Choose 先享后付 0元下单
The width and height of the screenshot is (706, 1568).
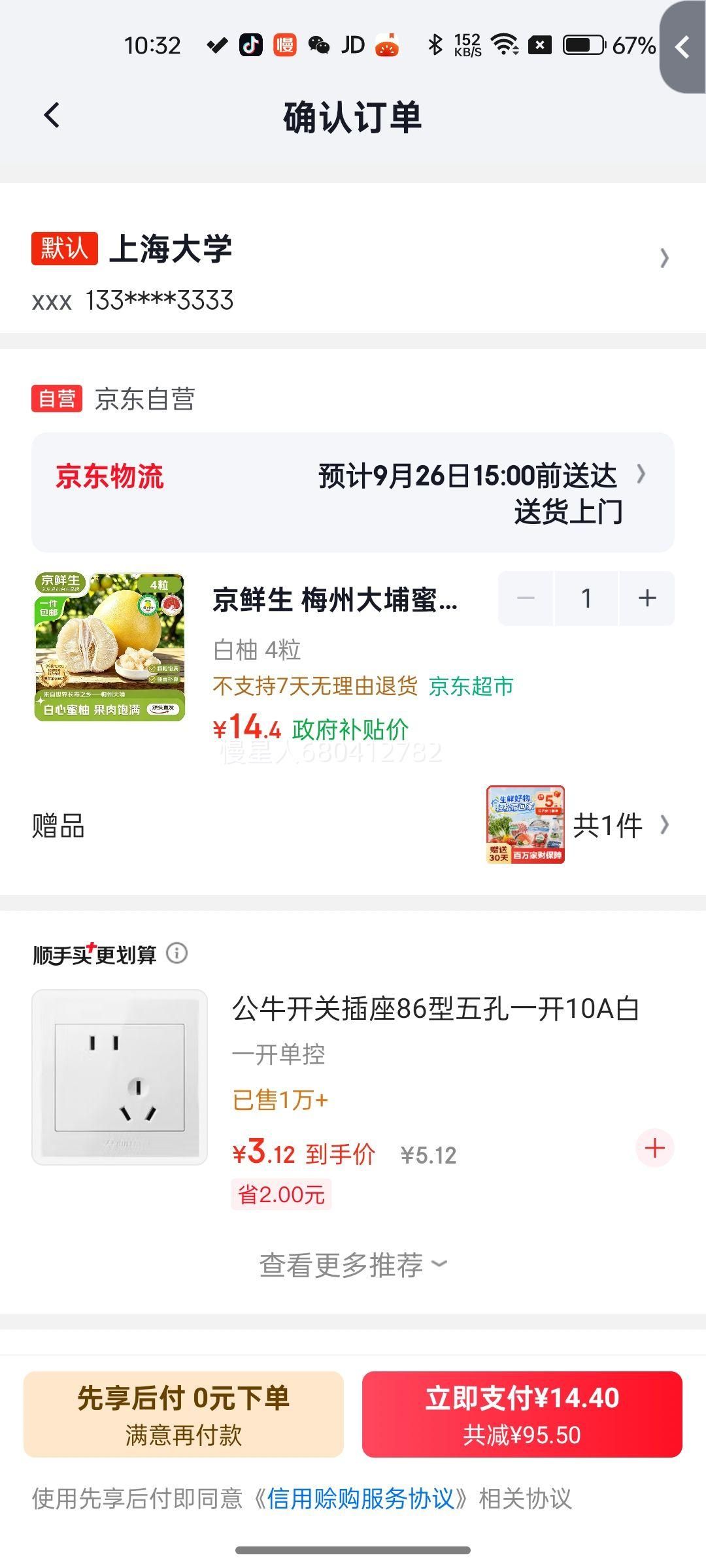click(x=184, y=1414)
